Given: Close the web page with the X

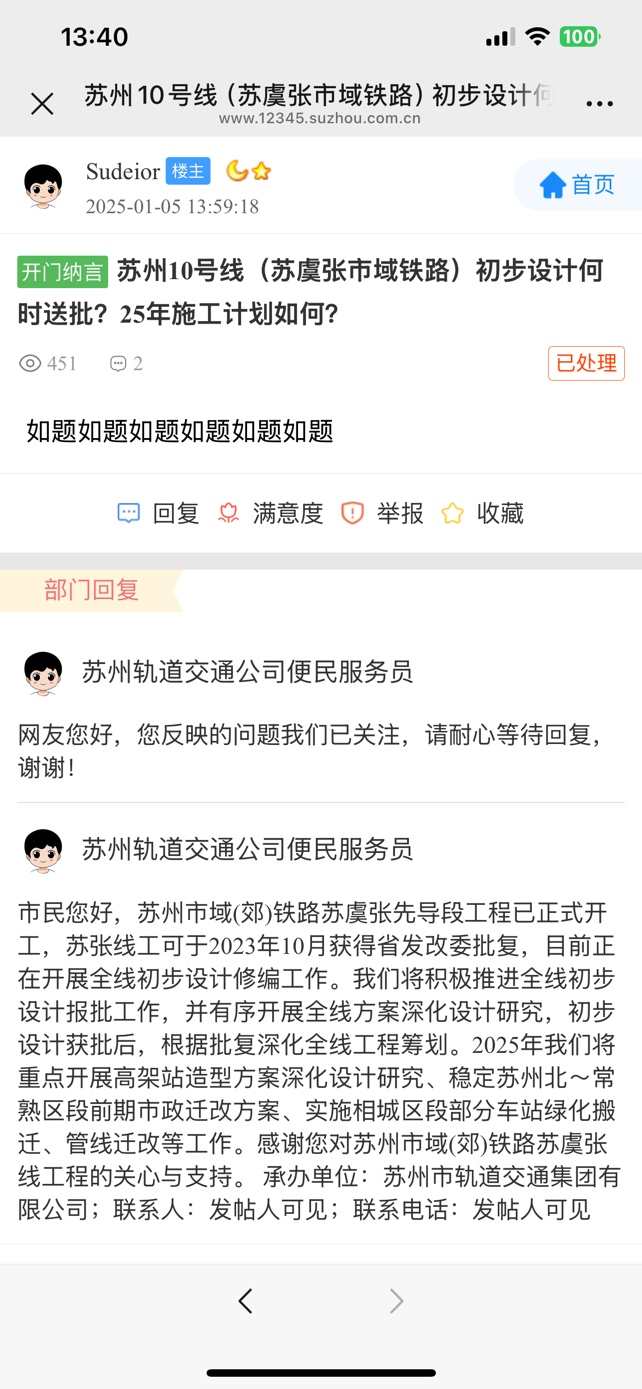Looking at the screenshot, I should click(x=42, y=103).
